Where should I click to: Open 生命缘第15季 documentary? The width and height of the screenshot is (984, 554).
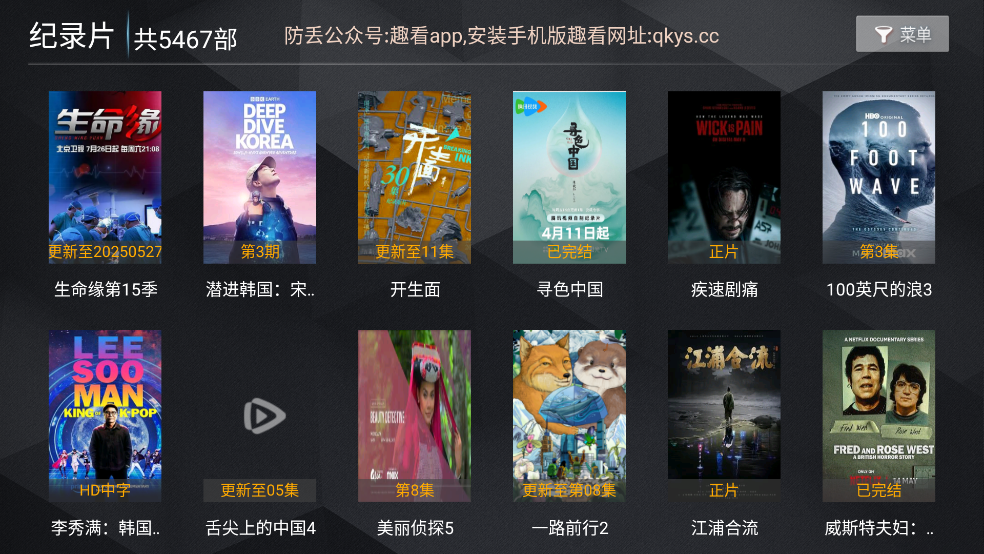[105, 178]
